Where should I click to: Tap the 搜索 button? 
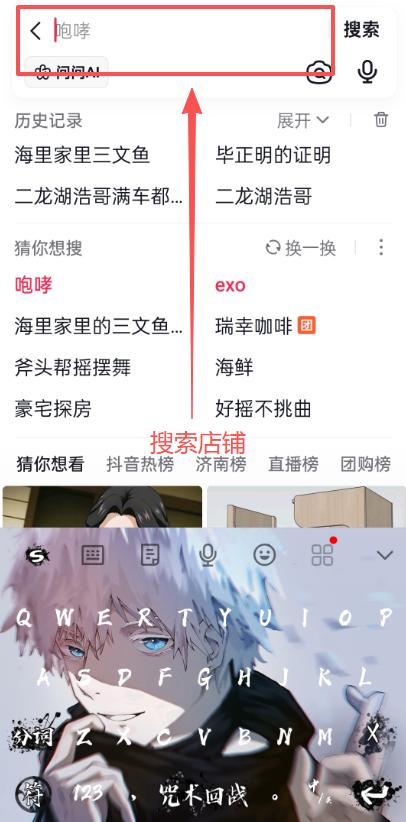point(361,30)
